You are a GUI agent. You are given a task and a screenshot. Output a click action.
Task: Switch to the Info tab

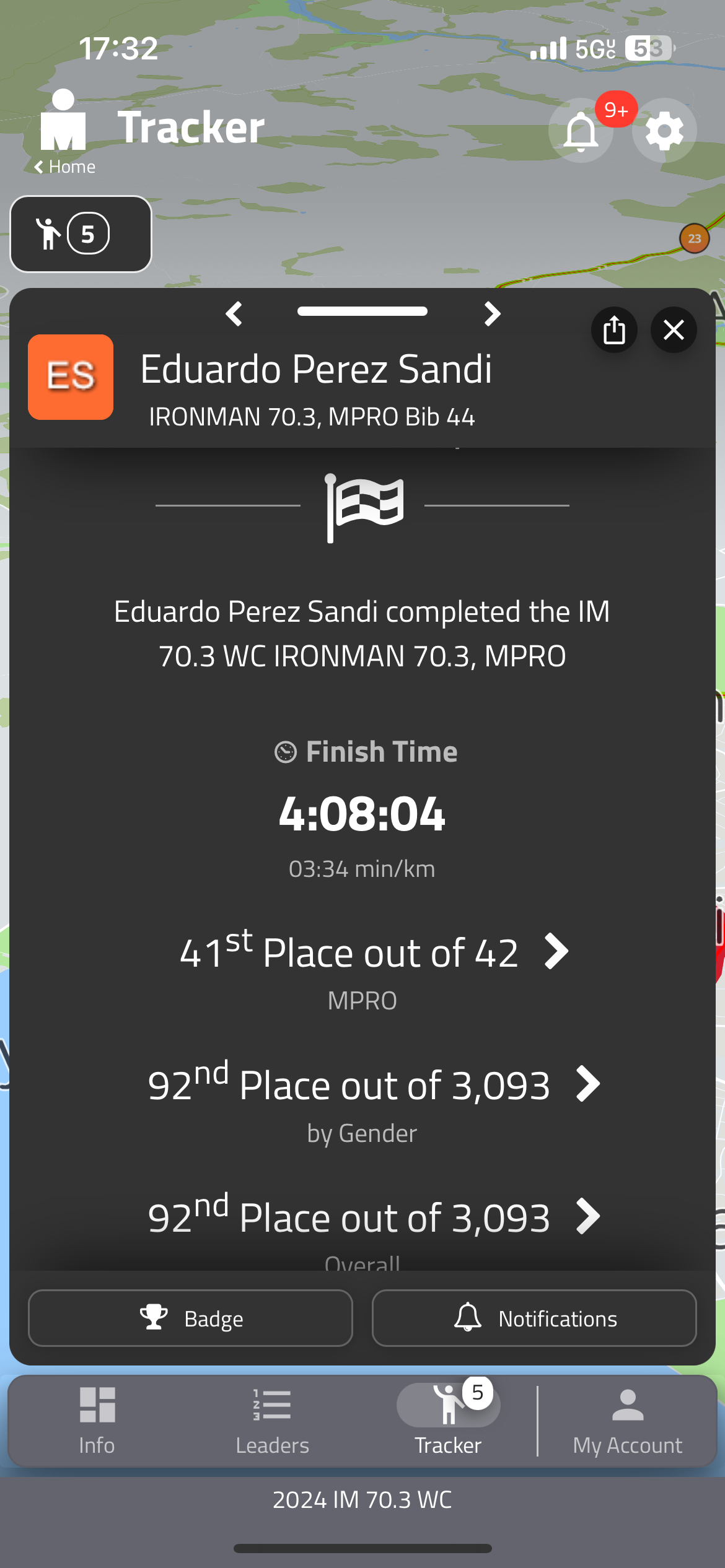(x=97, y=1421)
